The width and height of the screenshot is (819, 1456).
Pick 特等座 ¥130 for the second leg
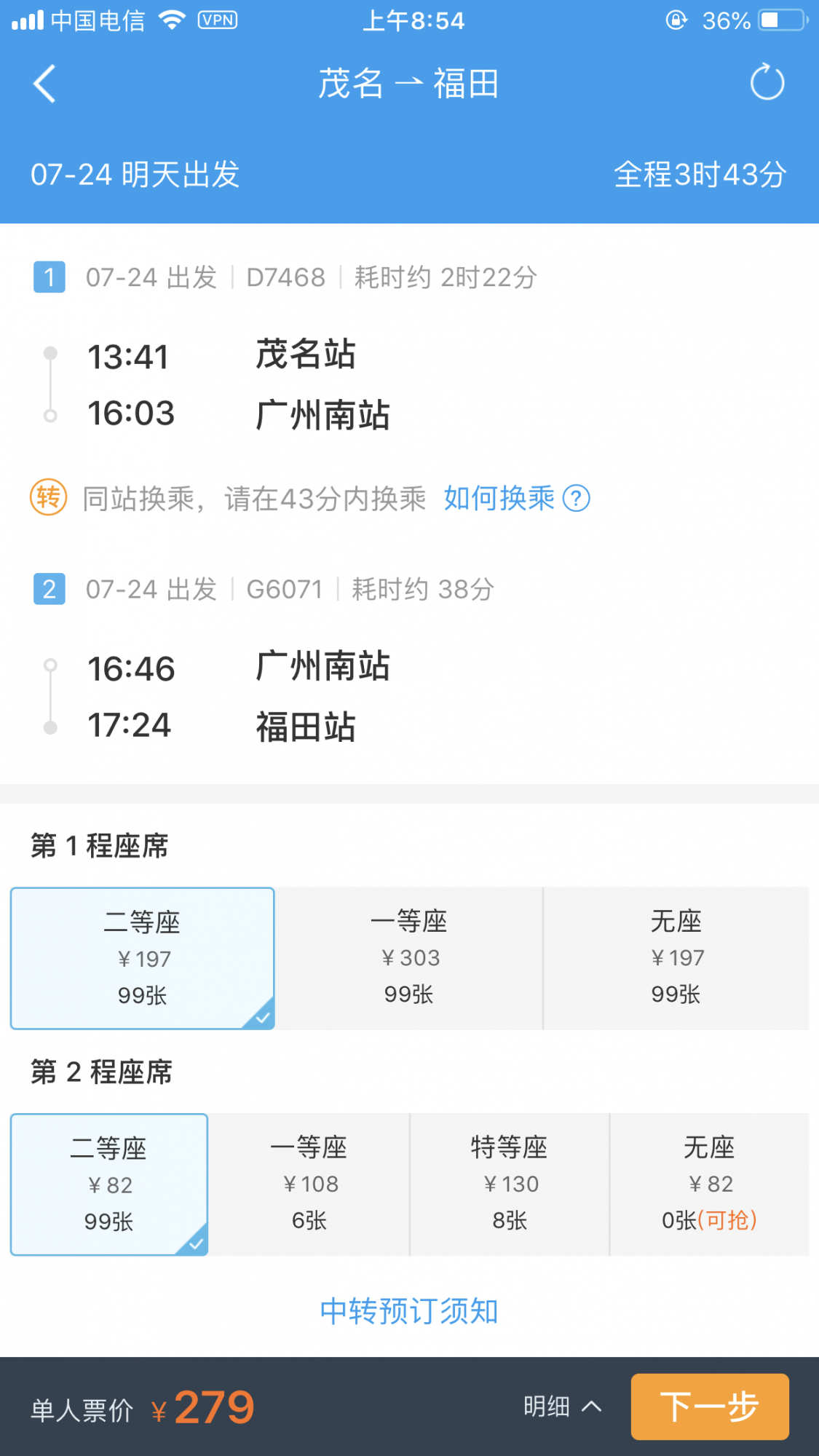[510, 1184]
